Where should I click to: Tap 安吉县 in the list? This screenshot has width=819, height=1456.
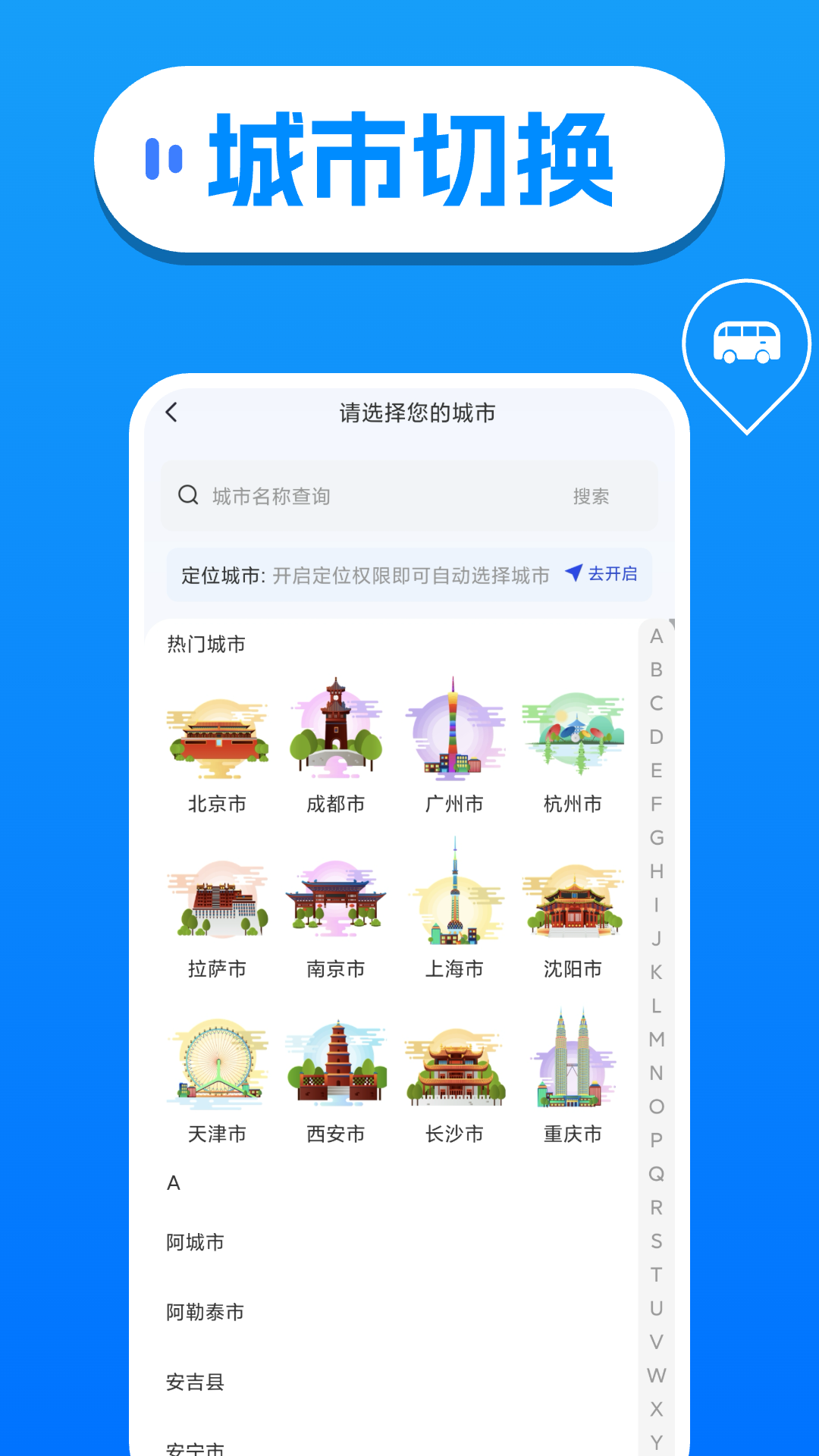click(195, 1382)
